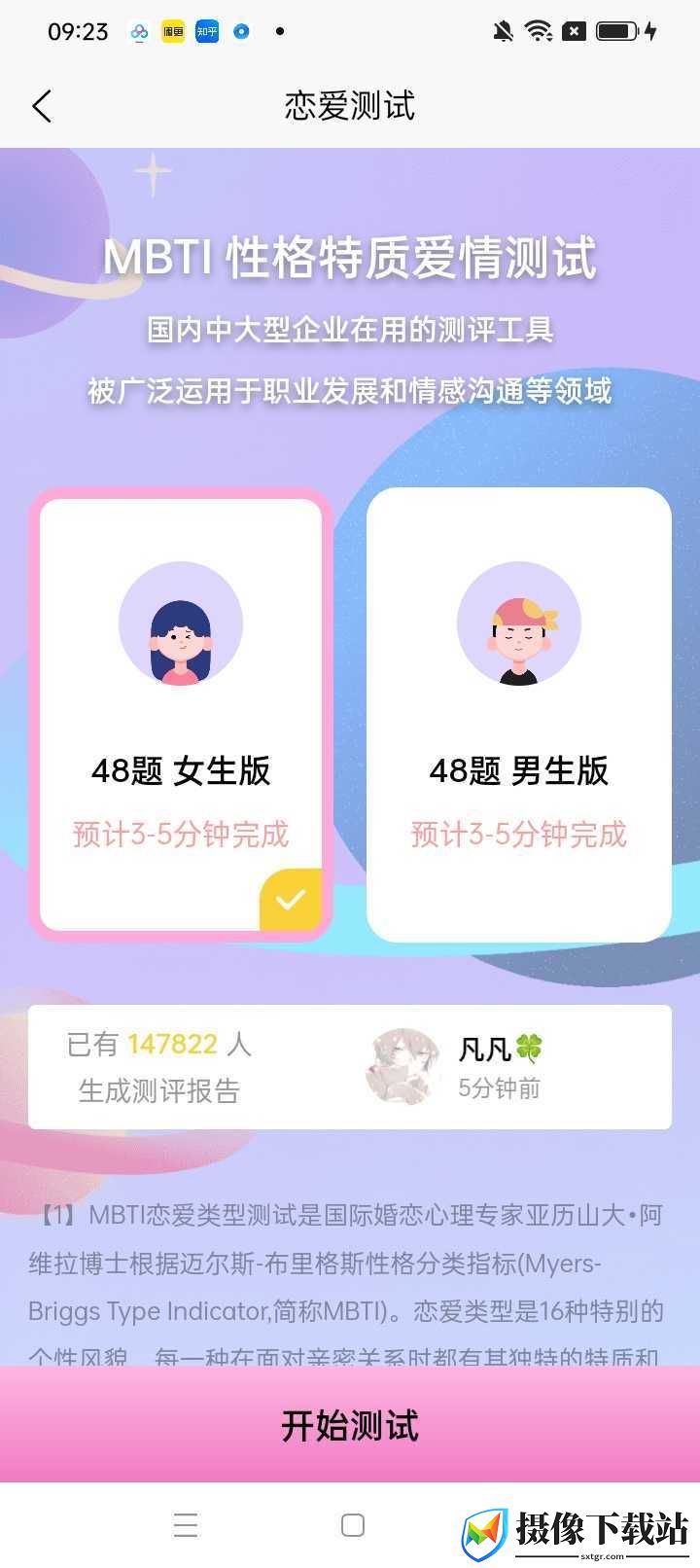Go back from the 恋爱测试 page
The height and width of the screenshot is (1568, 700).
41,105
